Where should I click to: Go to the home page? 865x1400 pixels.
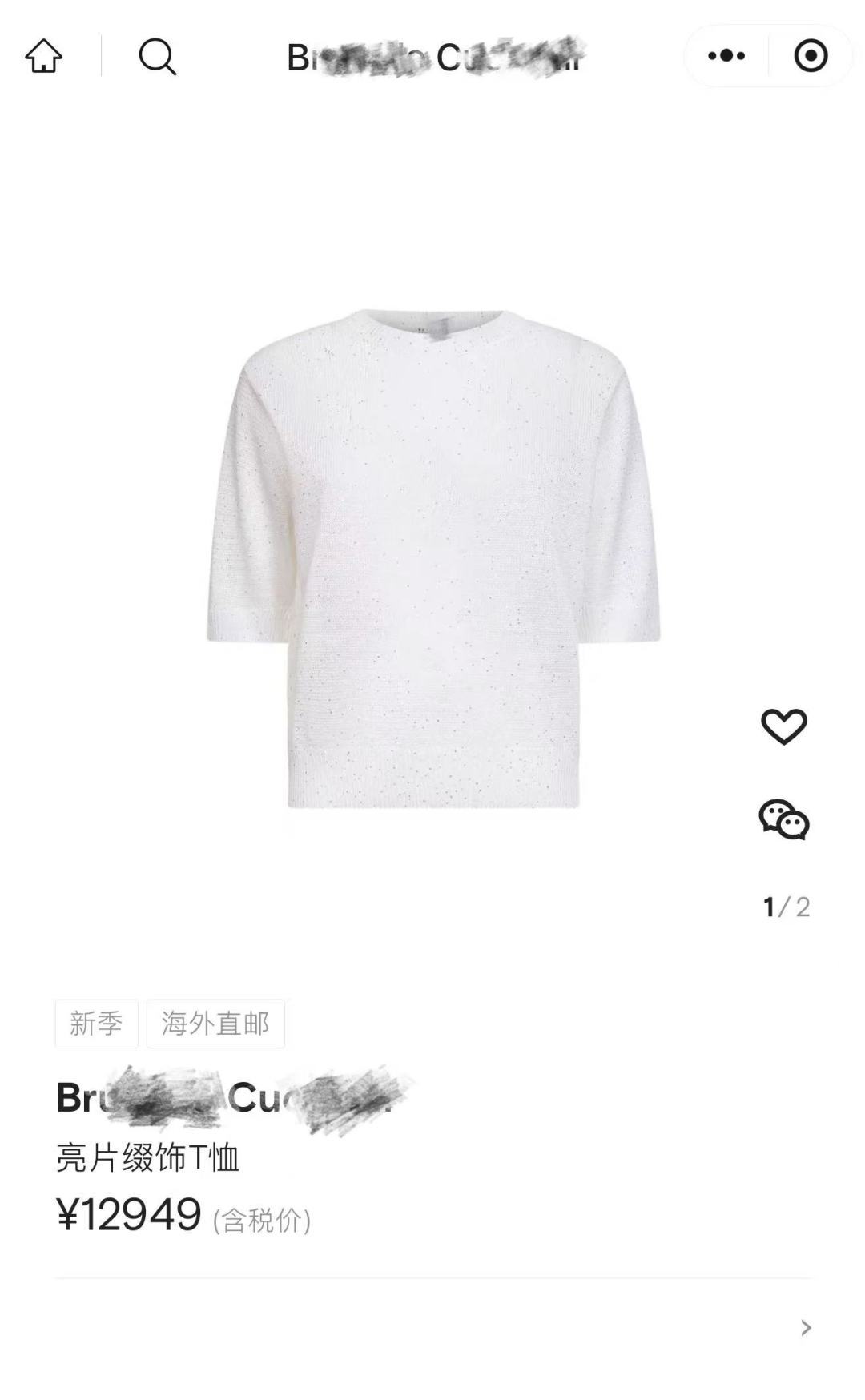pyautogui.click(x=44, y=56)
